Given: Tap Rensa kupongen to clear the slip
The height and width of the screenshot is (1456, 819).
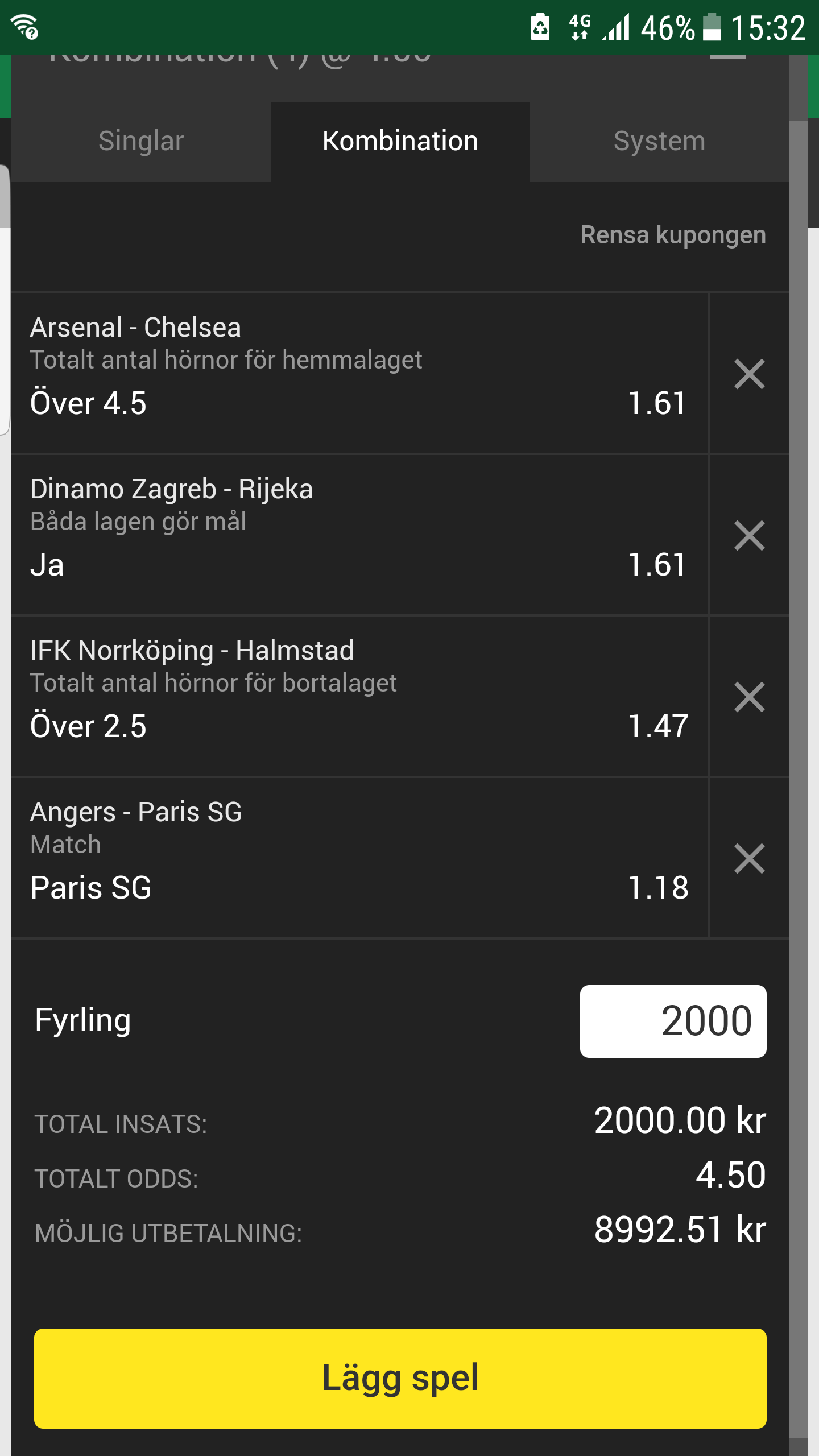Looking at the screenshot, I should tap(673, 235).
